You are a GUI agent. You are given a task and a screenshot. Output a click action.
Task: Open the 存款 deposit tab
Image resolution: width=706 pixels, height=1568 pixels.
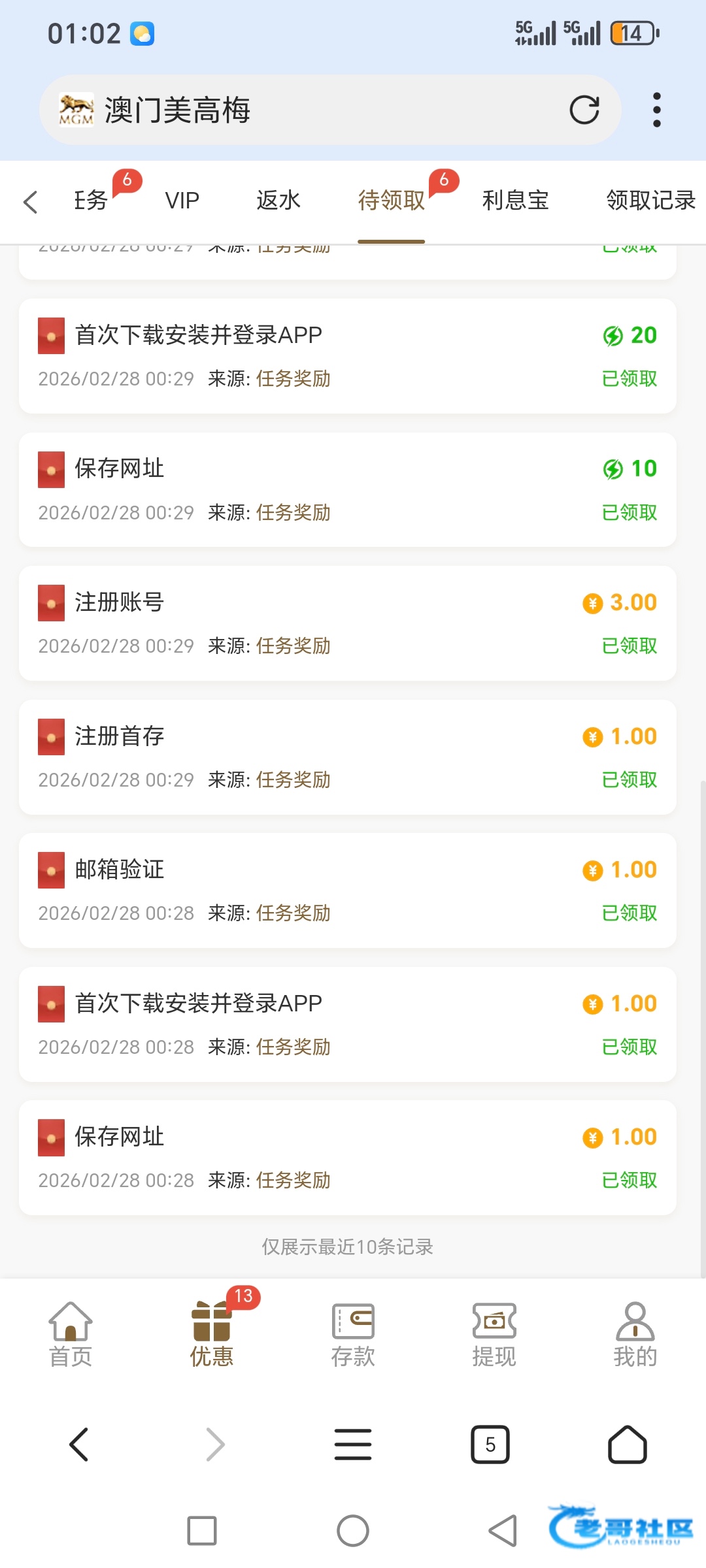point(353,1334)
